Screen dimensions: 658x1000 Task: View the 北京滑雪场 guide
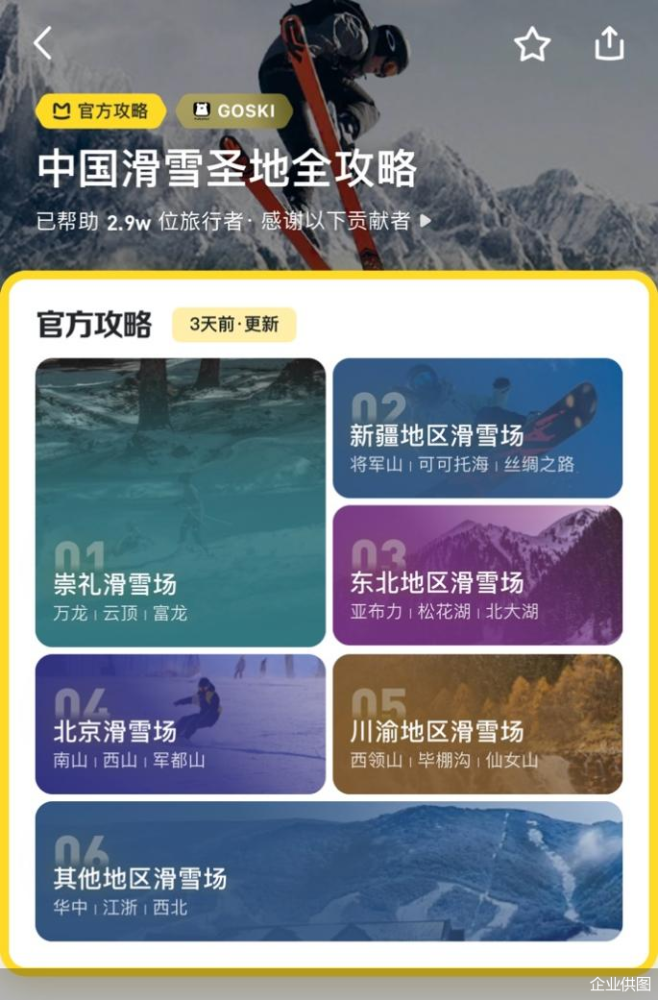(181, 724)
